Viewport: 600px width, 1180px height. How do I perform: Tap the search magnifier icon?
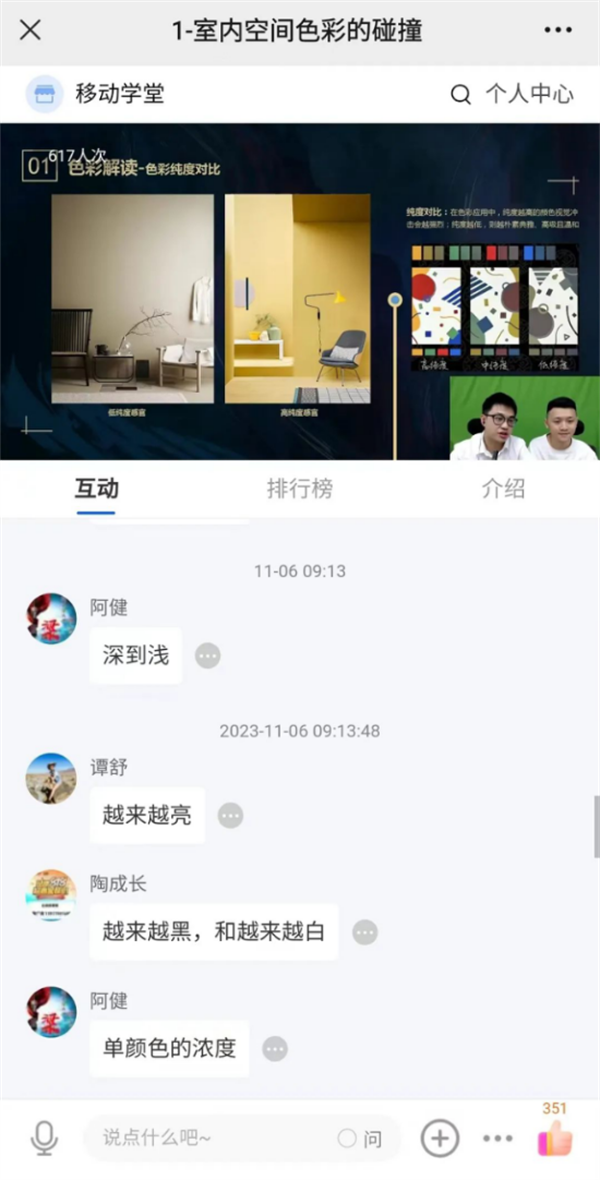[x=460, y=95]
